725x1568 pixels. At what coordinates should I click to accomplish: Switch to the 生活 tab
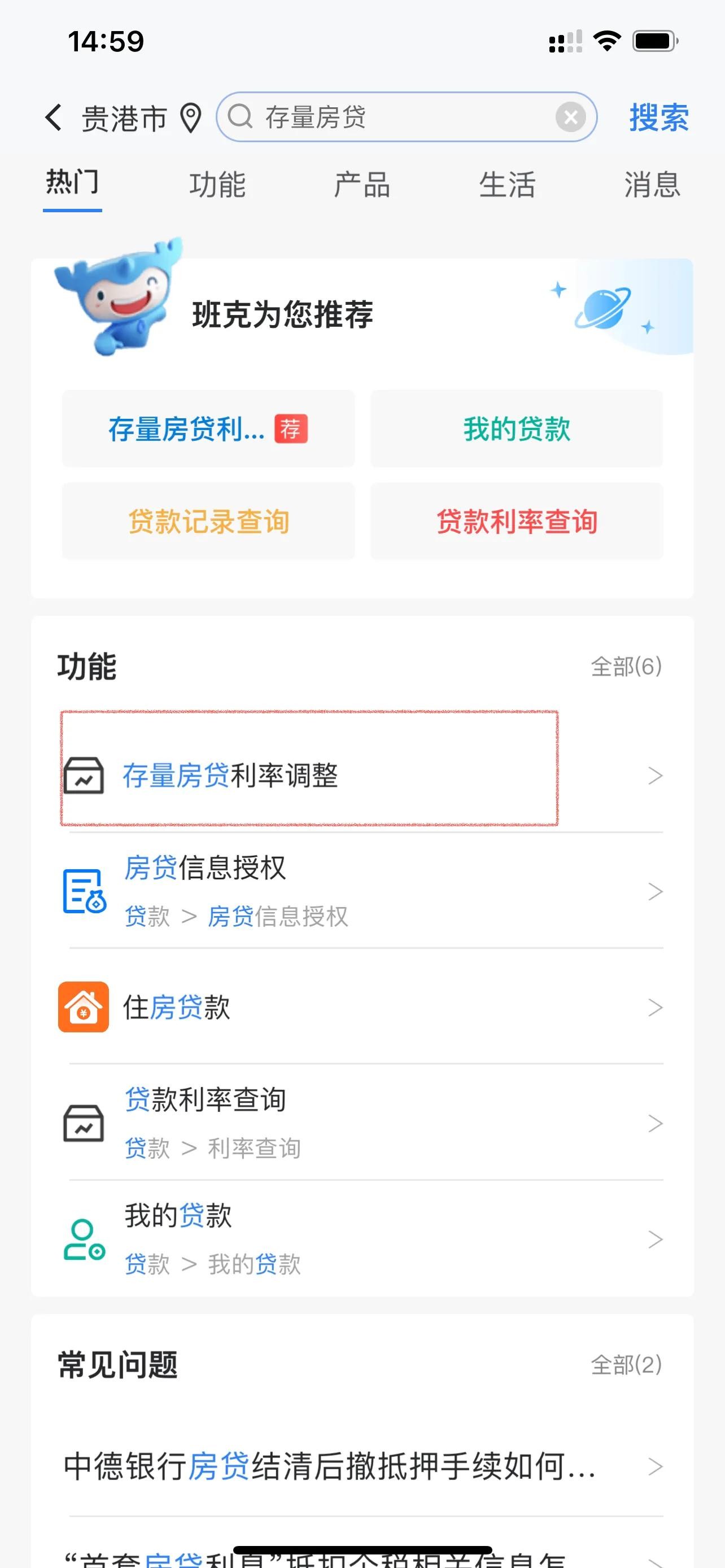506,184
